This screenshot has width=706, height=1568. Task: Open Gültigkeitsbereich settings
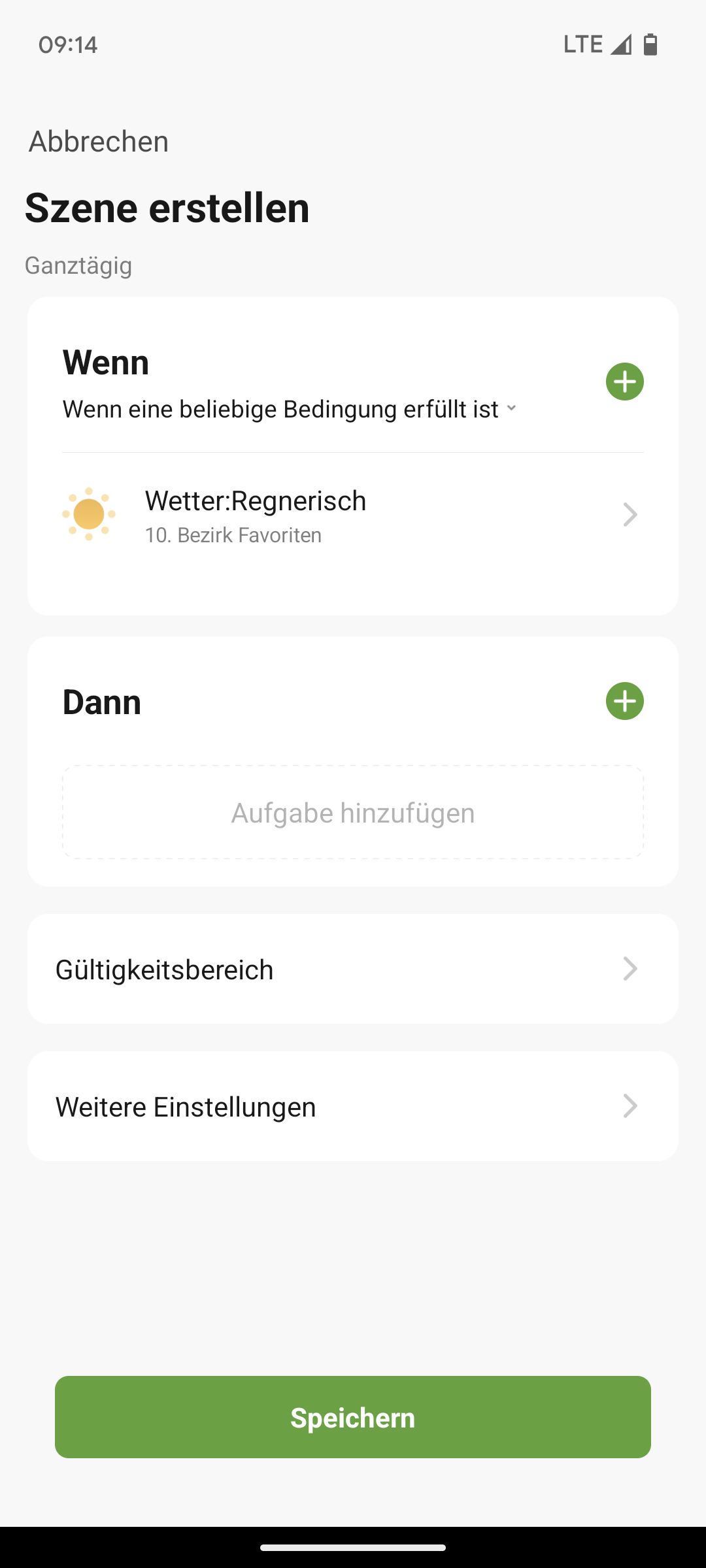[353, 969]
